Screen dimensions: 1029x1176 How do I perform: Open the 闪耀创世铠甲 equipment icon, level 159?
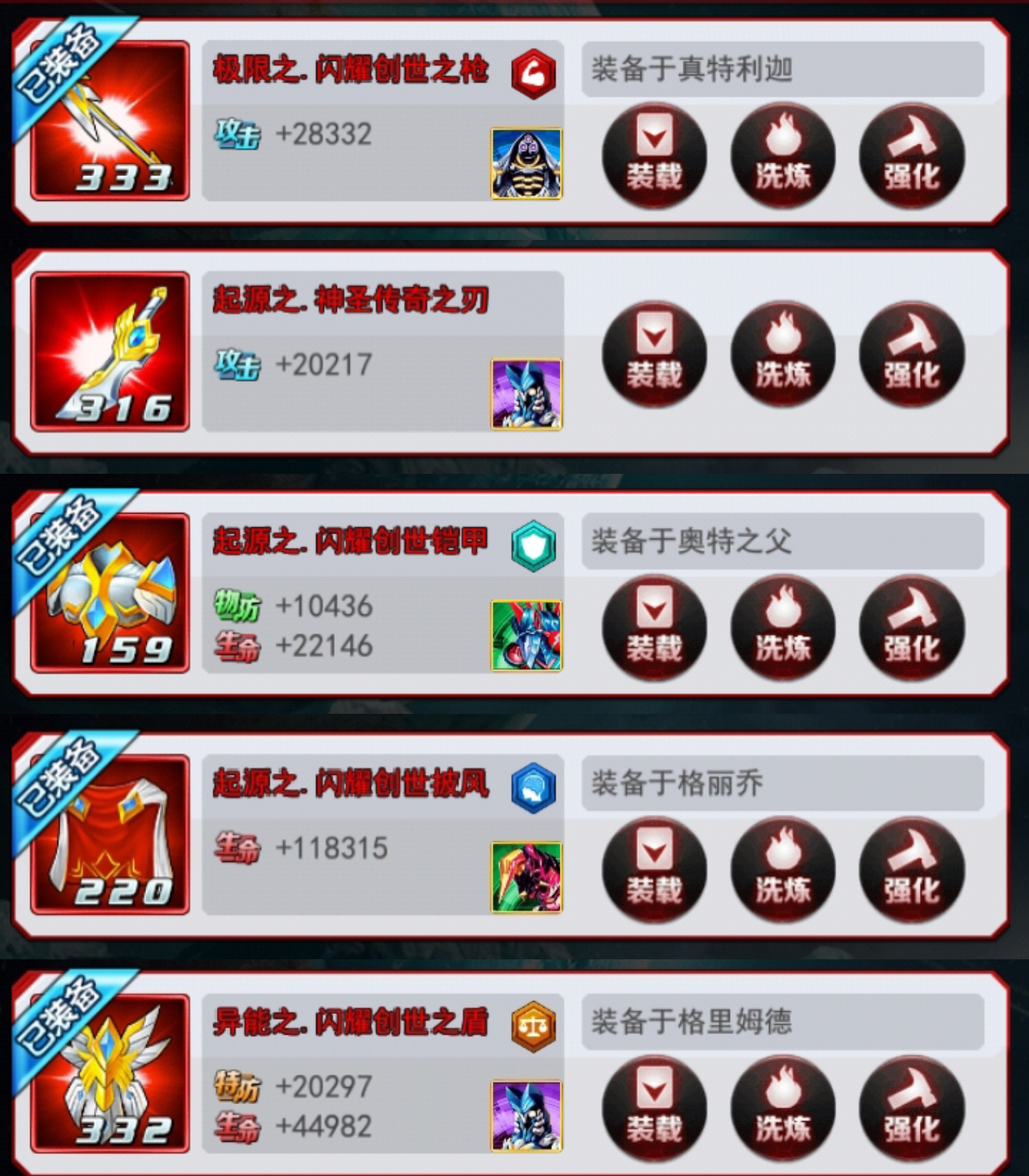pos(110,593)
